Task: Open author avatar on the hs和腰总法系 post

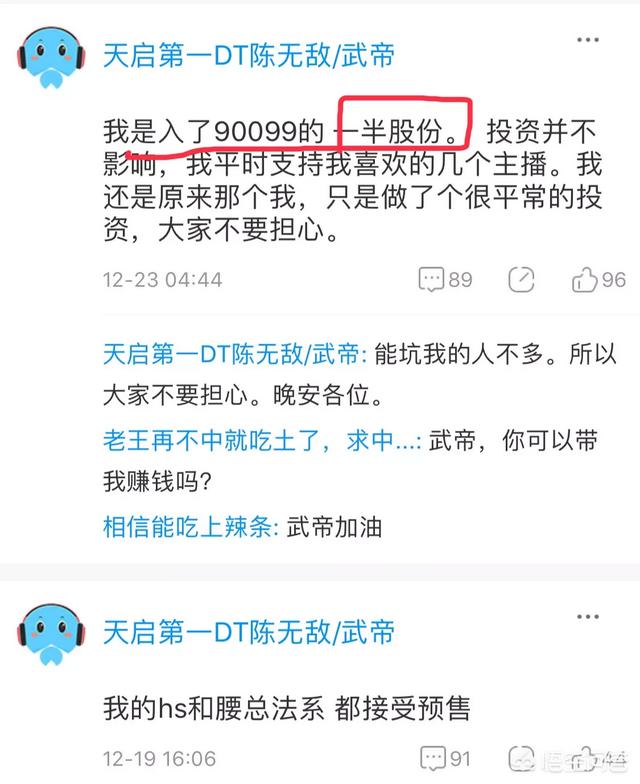Action: tap(51, 633)
